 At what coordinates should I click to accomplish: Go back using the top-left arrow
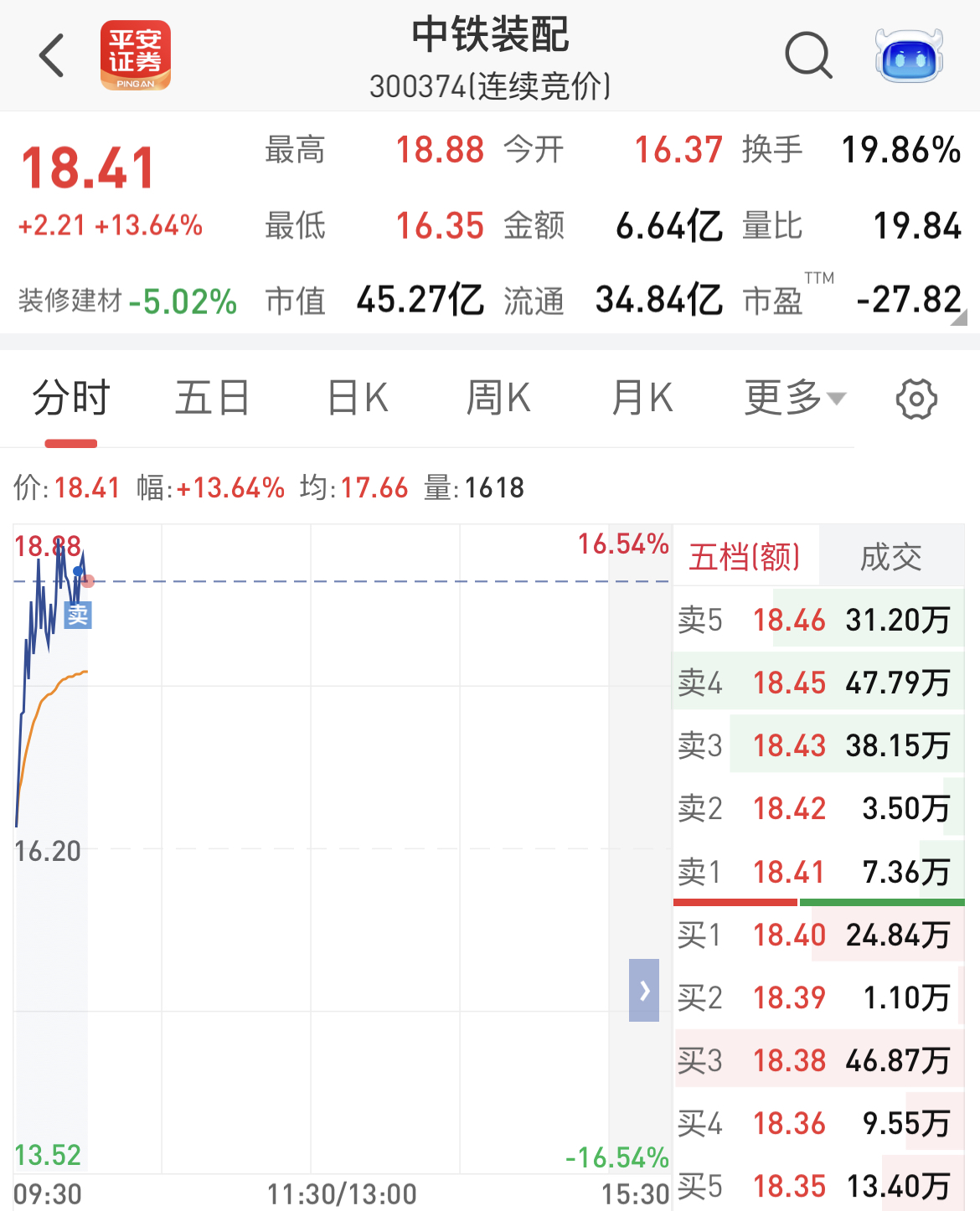[x=52, y=56]
